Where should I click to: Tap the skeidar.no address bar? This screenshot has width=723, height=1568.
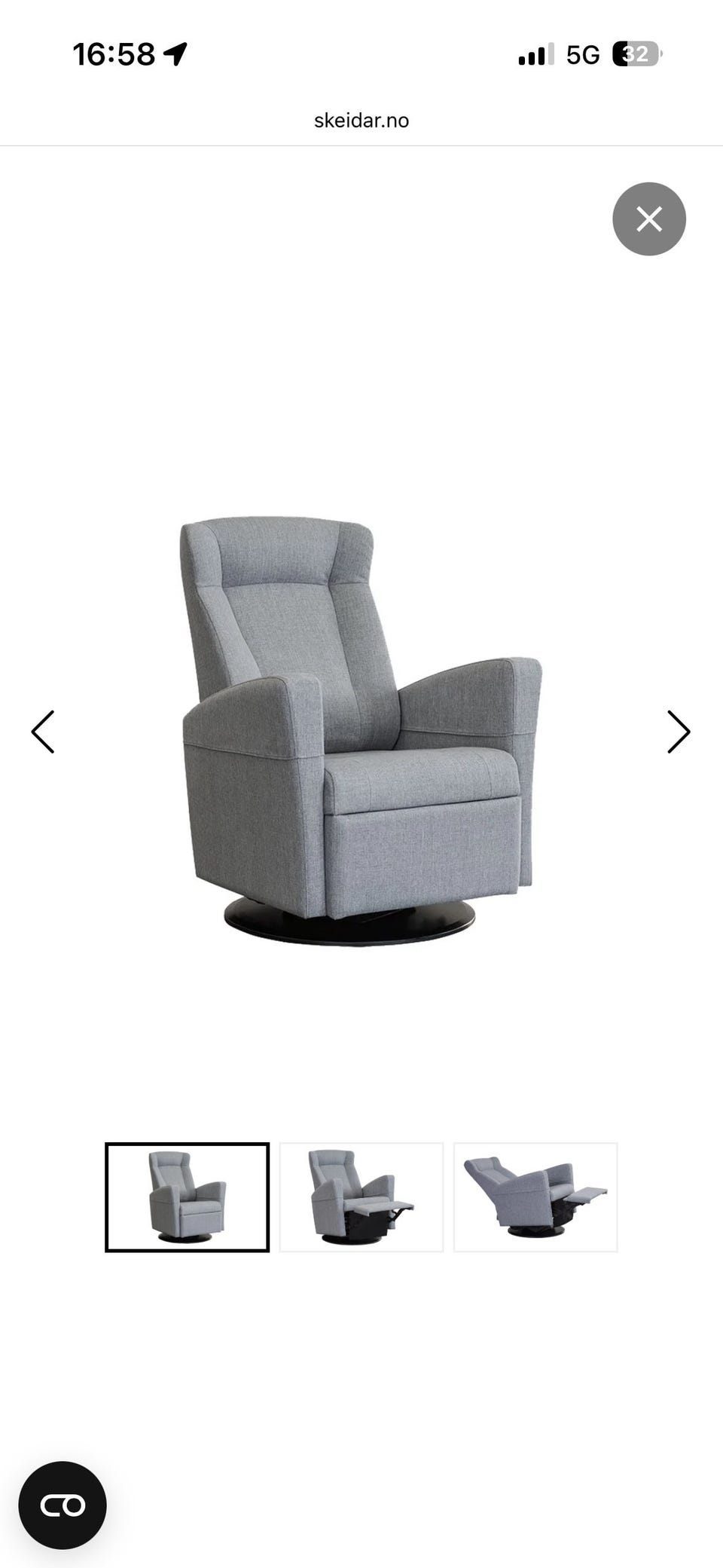point(361,121)
